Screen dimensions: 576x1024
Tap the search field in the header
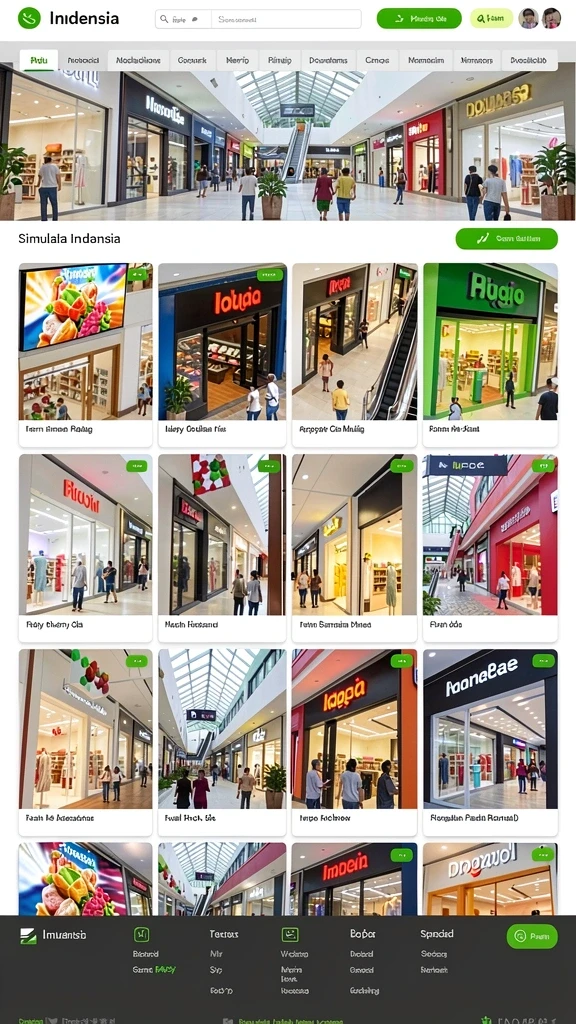258,19
